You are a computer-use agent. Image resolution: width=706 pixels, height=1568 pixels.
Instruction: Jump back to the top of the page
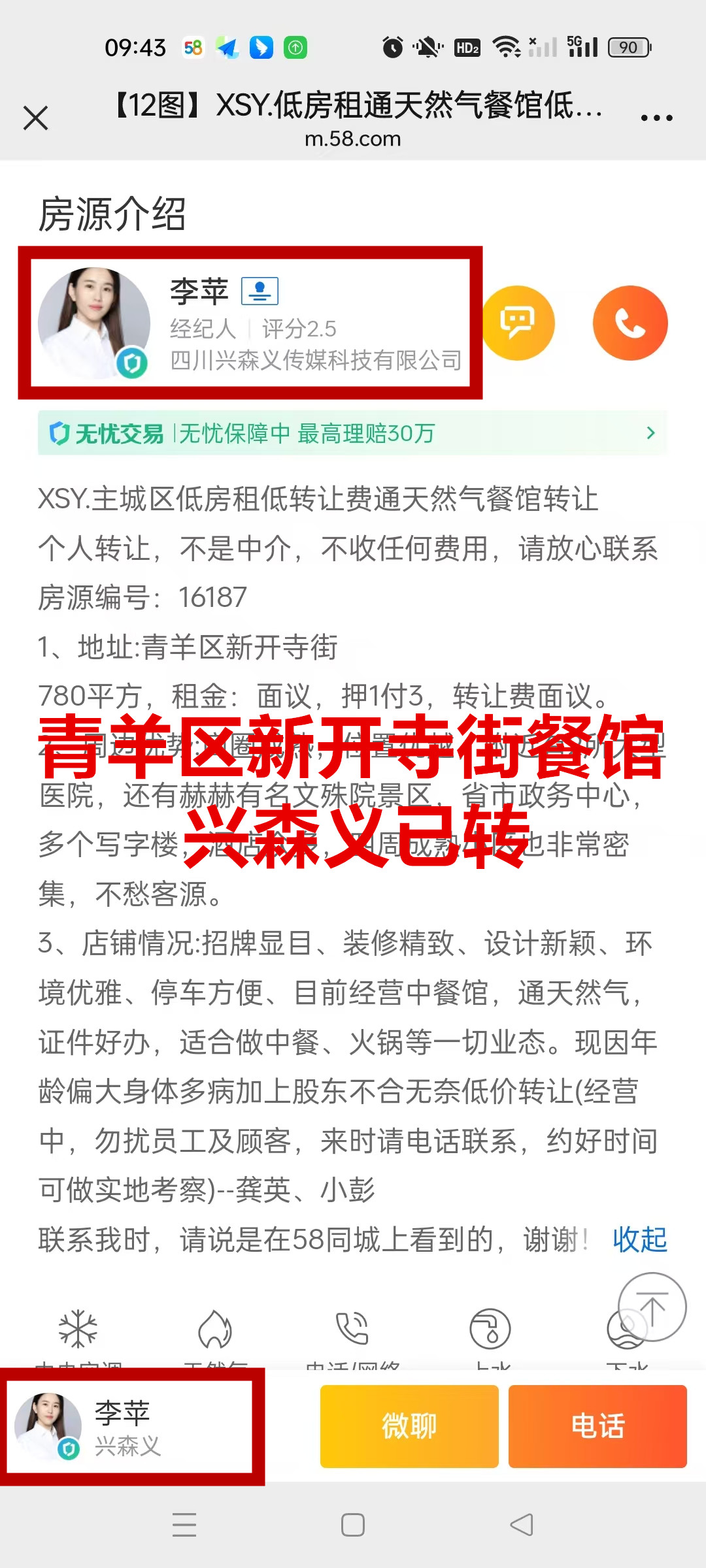(652, 1307)
